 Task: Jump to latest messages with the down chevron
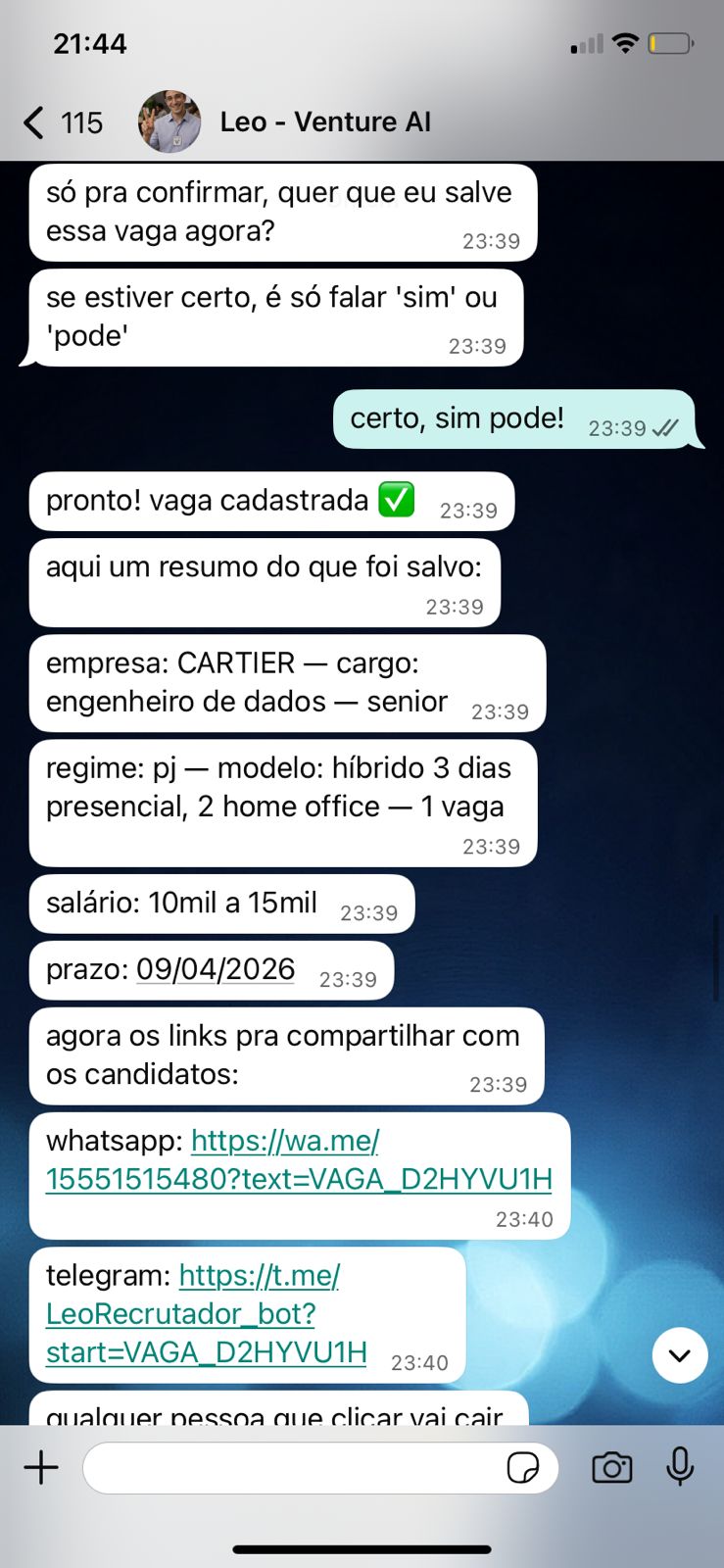tap(680, 1355)
